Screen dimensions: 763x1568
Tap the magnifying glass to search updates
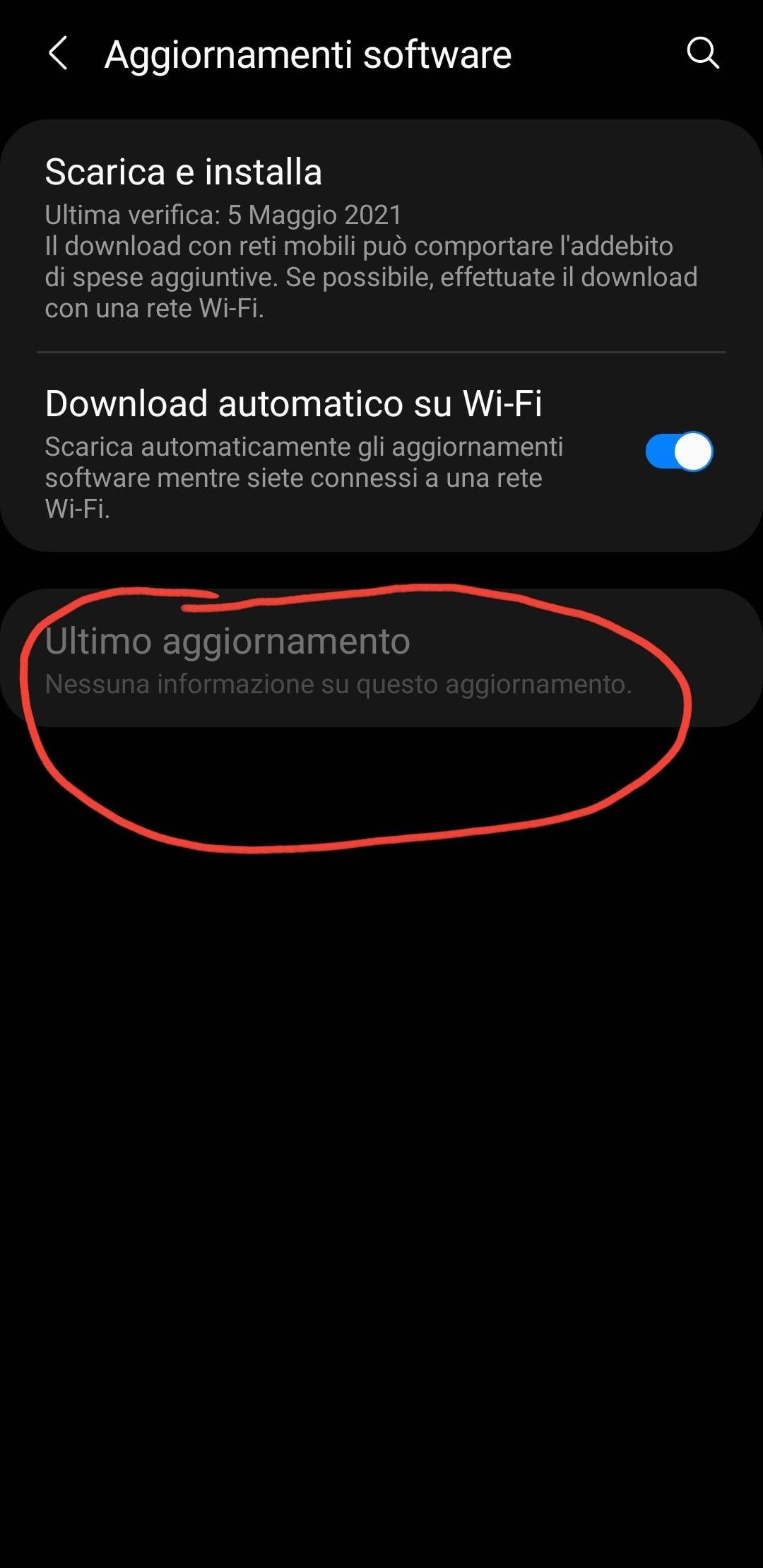[x=702, y=54]
